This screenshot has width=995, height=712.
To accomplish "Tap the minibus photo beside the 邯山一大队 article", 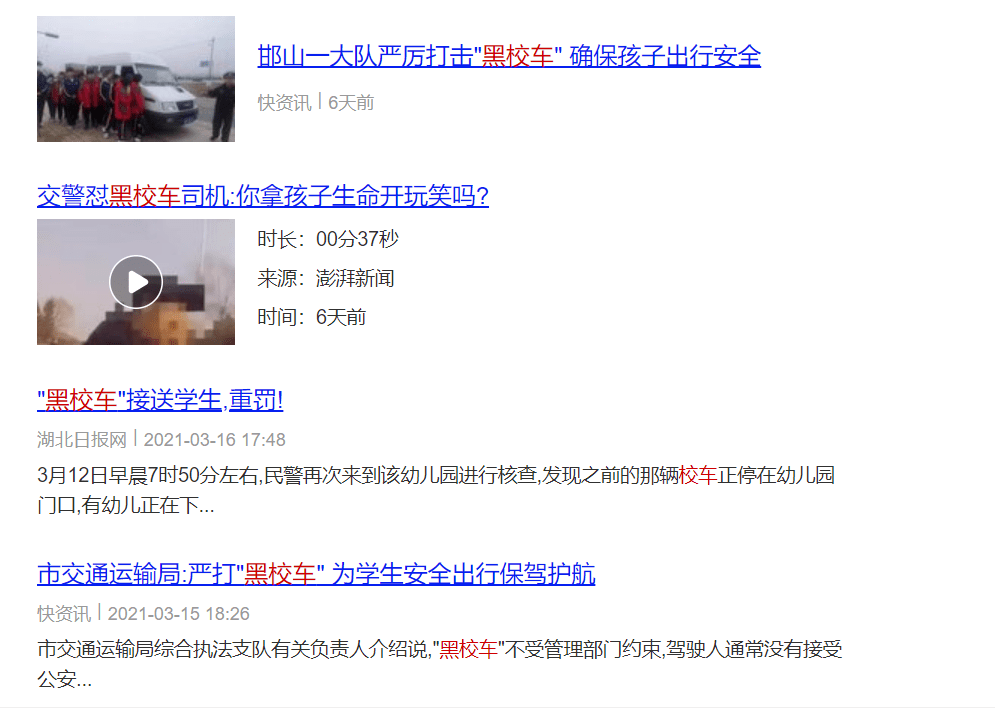I will point(136,79).
